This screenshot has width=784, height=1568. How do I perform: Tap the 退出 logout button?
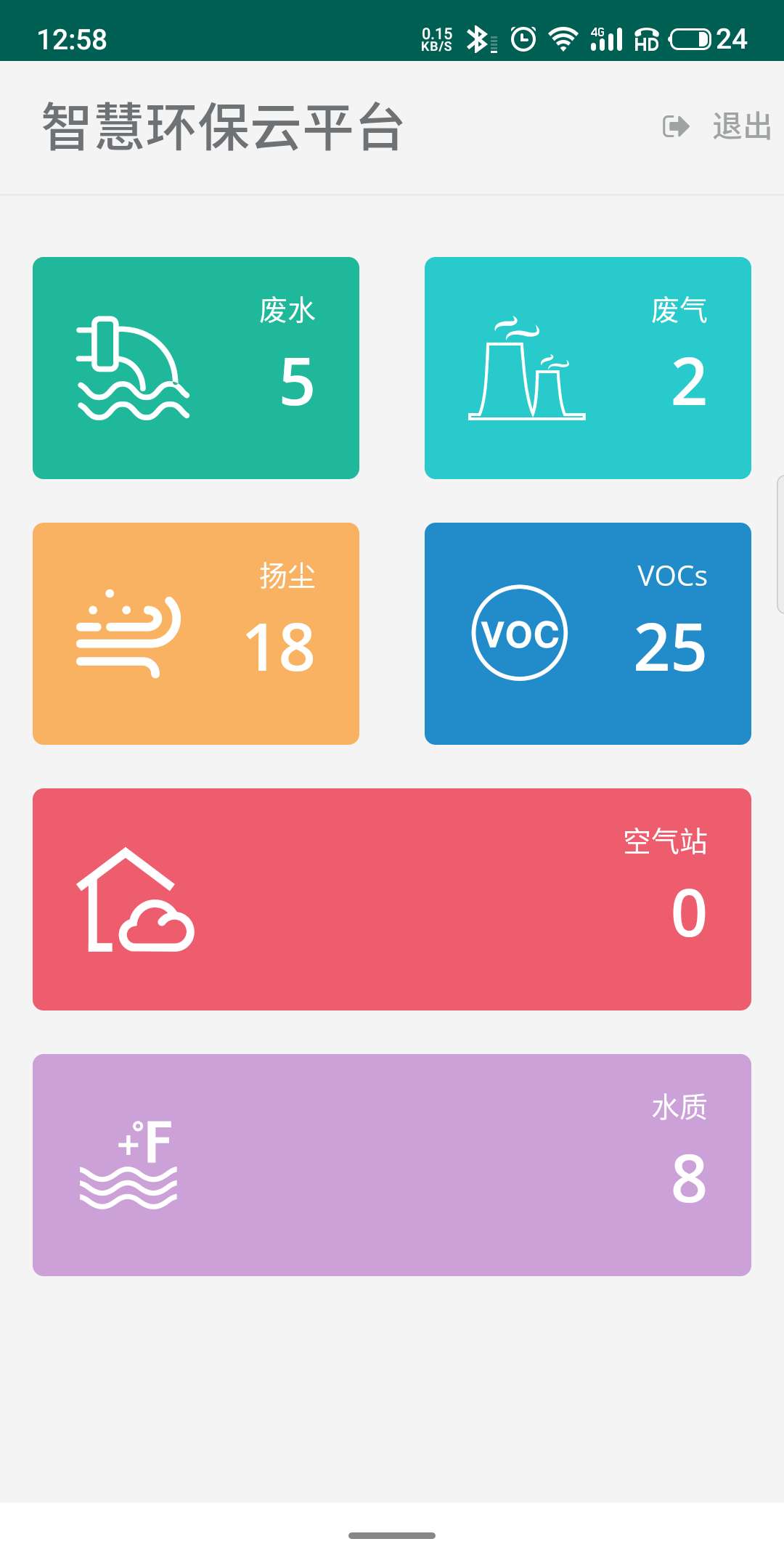pyautogui.click(x=717, y=126)
